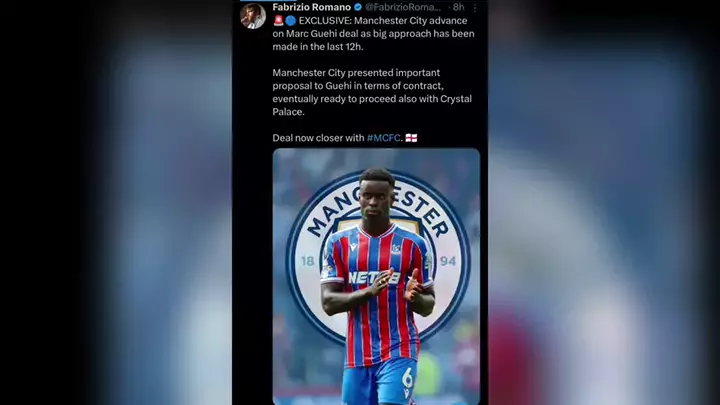Open the tweet's overflow menu
720x405 pixels.
click(x=475, y=7)
